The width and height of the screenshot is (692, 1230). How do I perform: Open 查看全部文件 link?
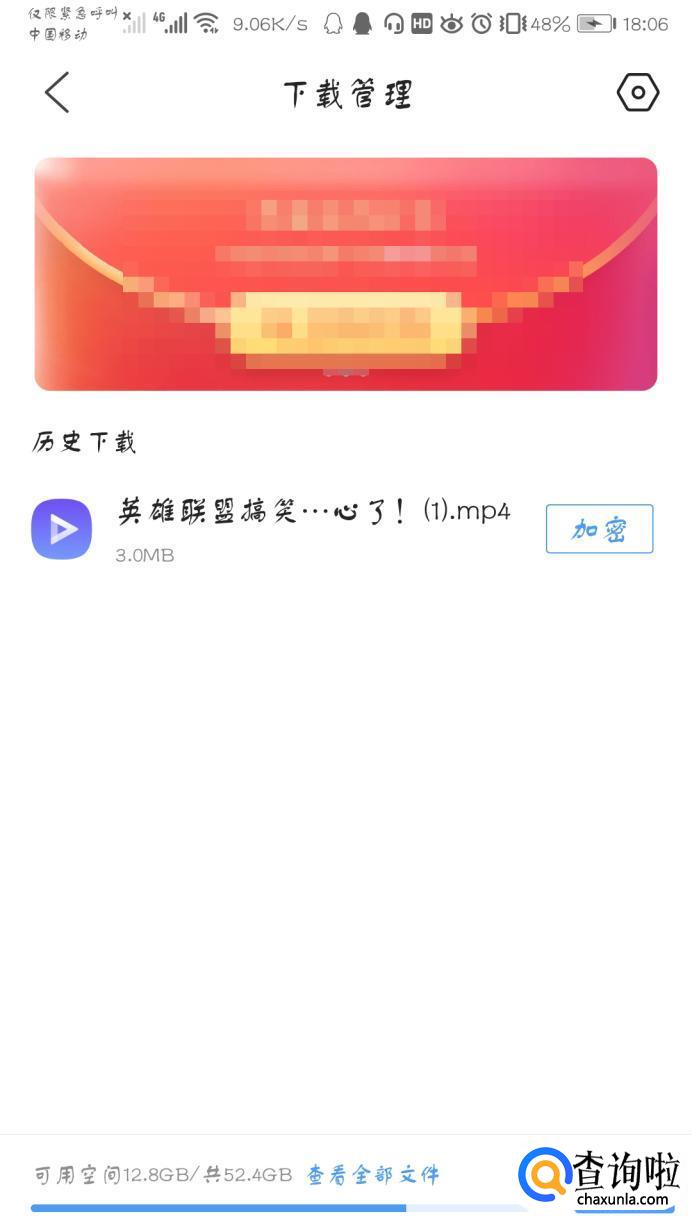tap(373, 1174)
